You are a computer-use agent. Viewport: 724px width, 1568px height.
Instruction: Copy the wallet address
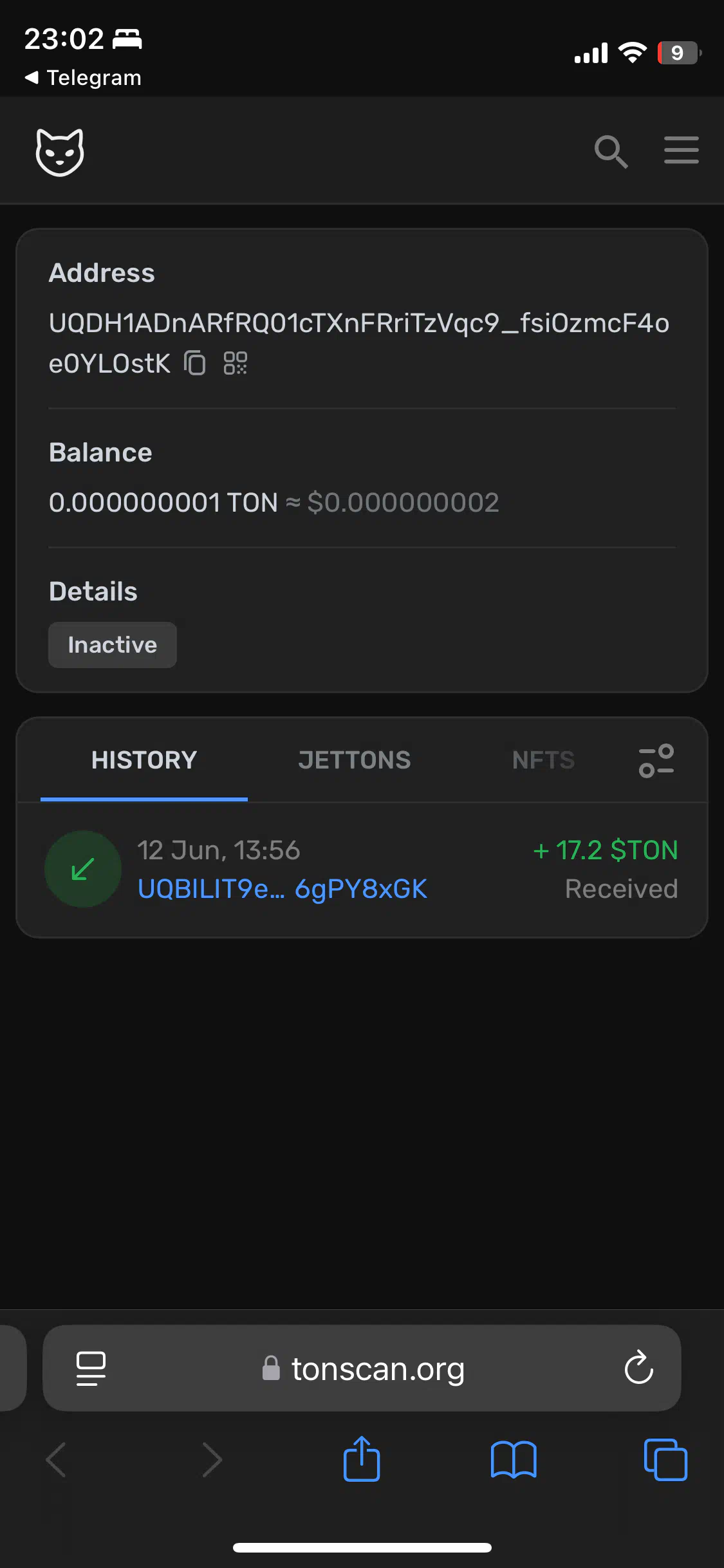[195, 363]
